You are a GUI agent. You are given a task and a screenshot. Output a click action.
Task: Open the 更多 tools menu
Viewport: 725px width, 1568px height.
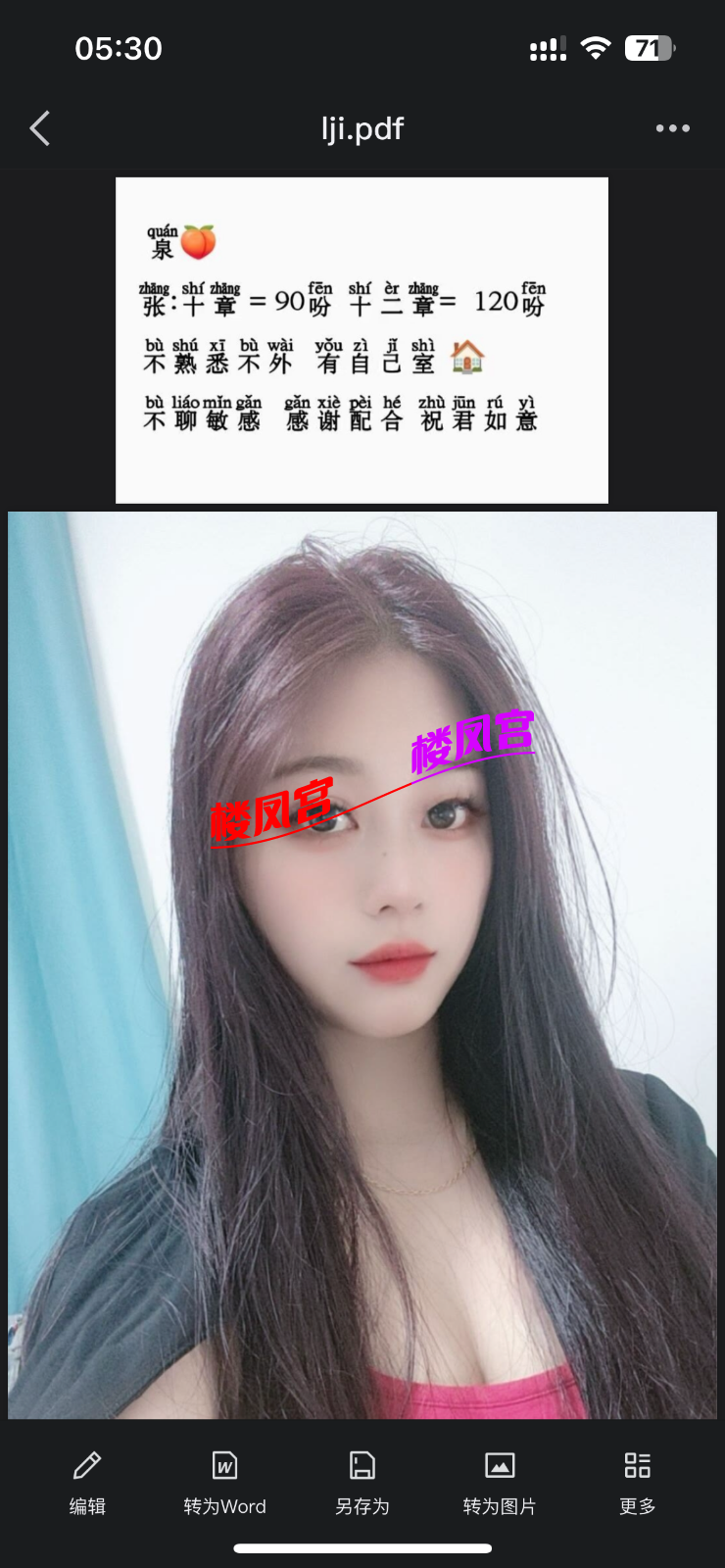(637, 1482)
